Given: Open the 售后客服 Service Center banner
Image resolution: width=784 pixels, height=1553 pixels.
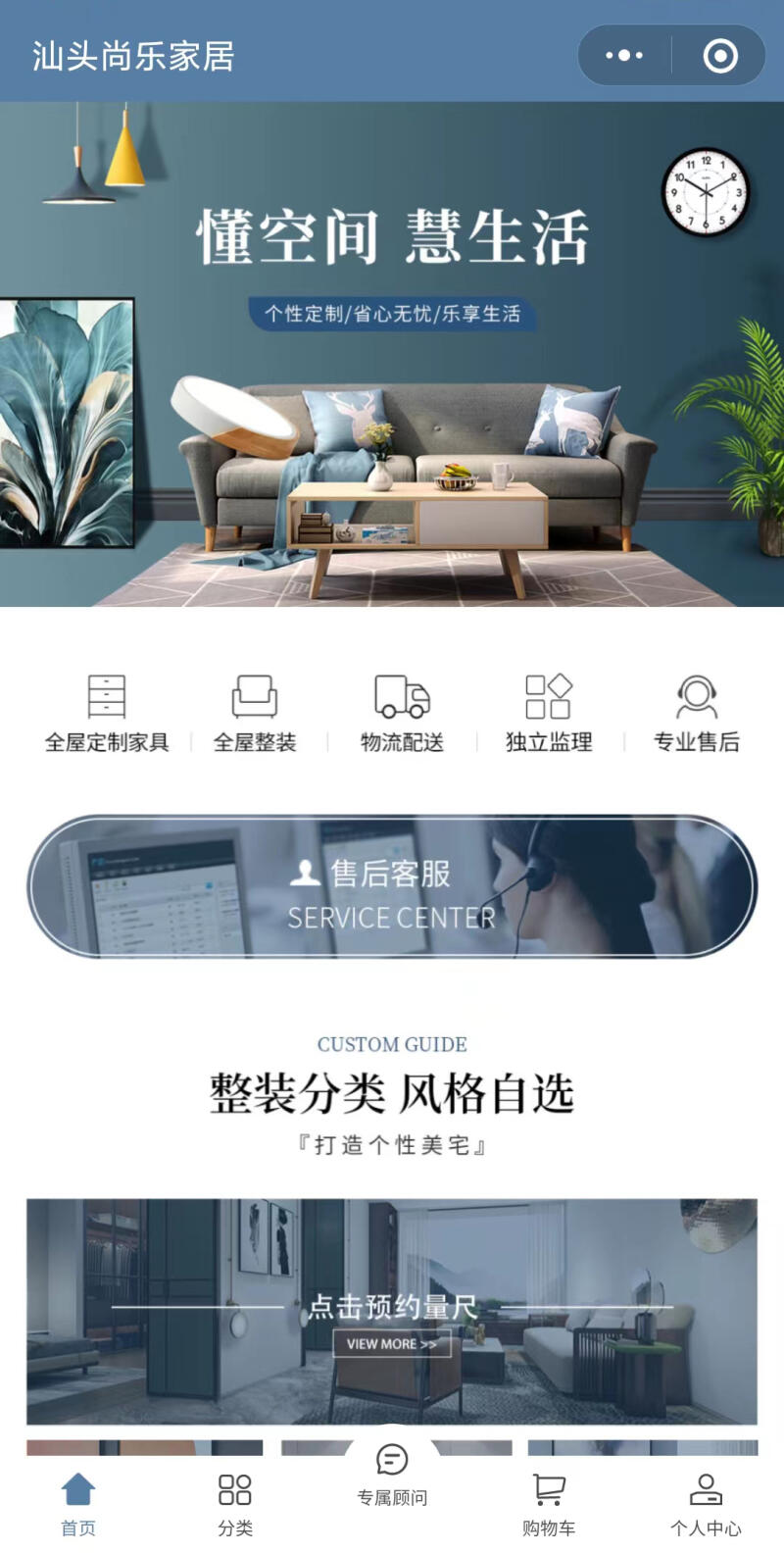Looking at the screenshot, I should pos(392,887).
